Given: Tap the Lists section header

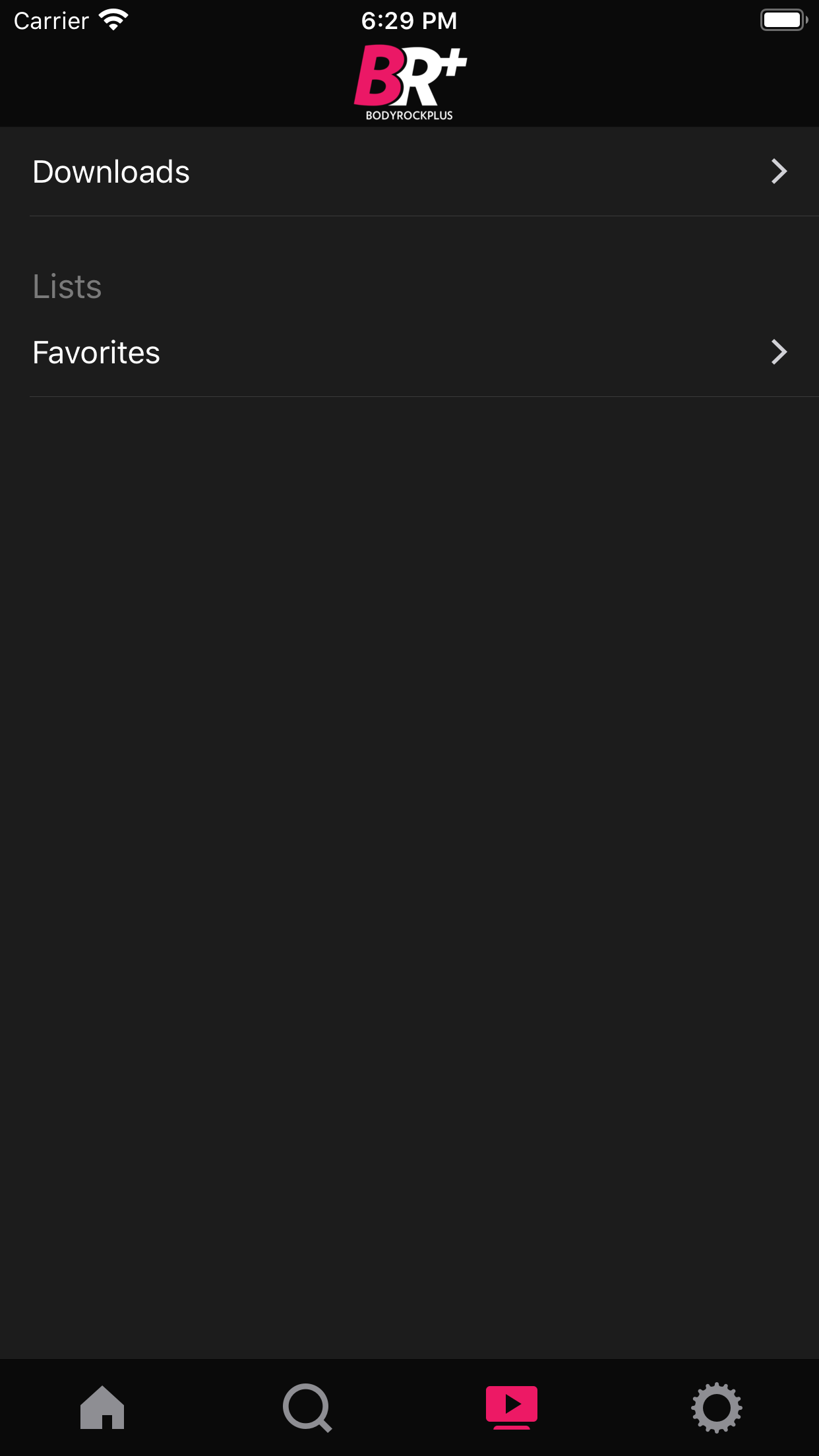Looking at the screenshot, I should click(67, 286).
